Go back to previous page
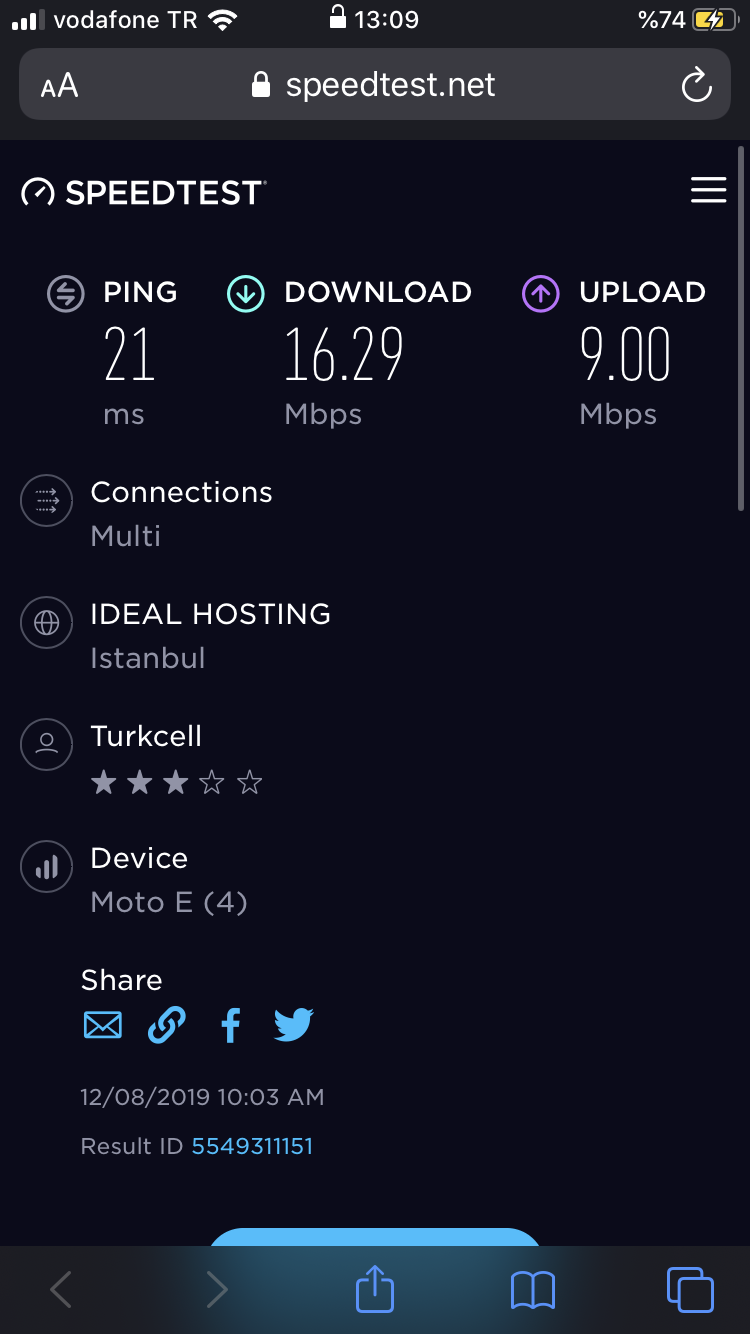Viewport: 750px width, 1334px height. [x=61, y=1290]
